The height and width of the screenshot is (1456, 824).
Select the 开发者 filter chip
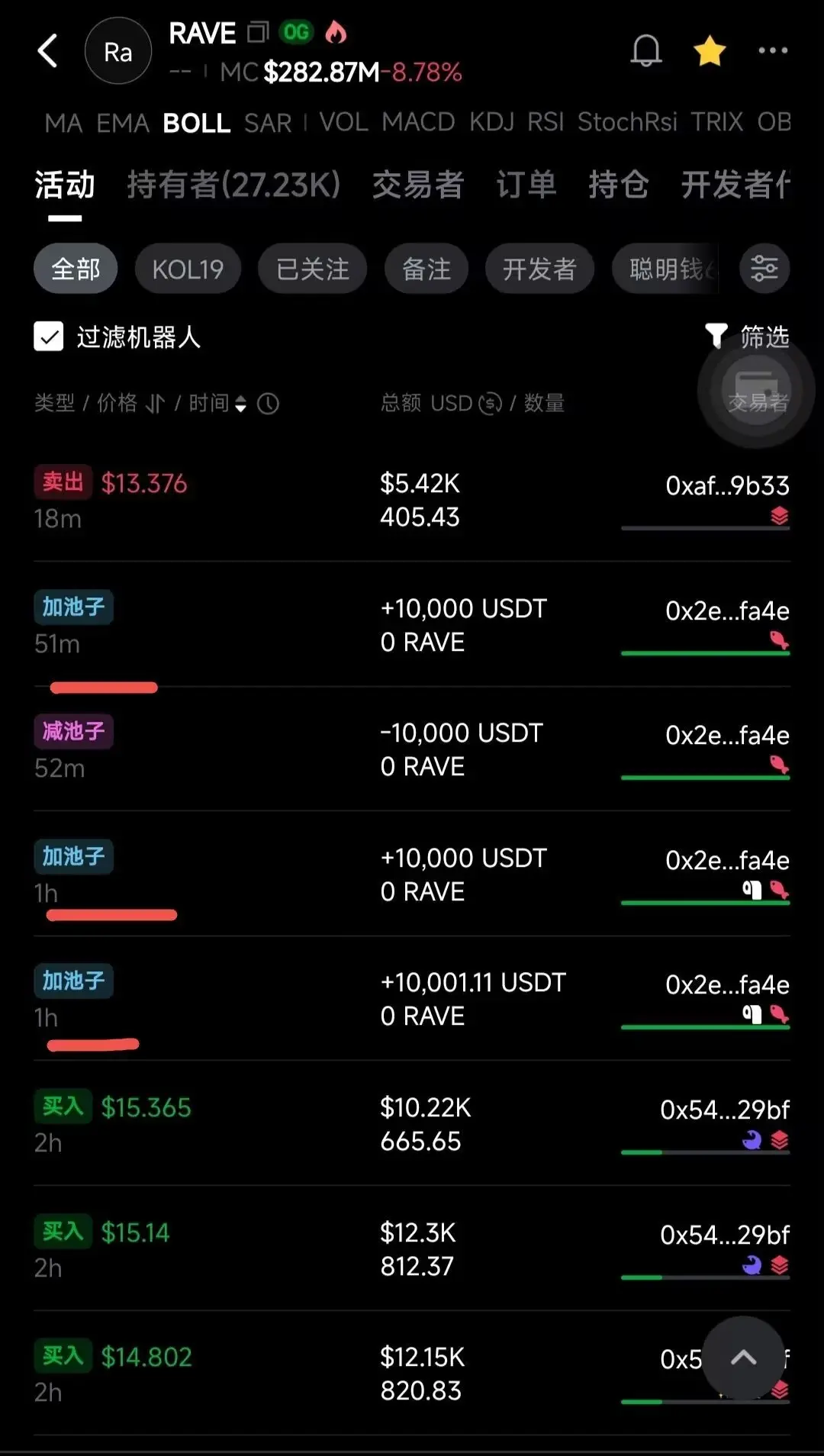pos(539,269)
